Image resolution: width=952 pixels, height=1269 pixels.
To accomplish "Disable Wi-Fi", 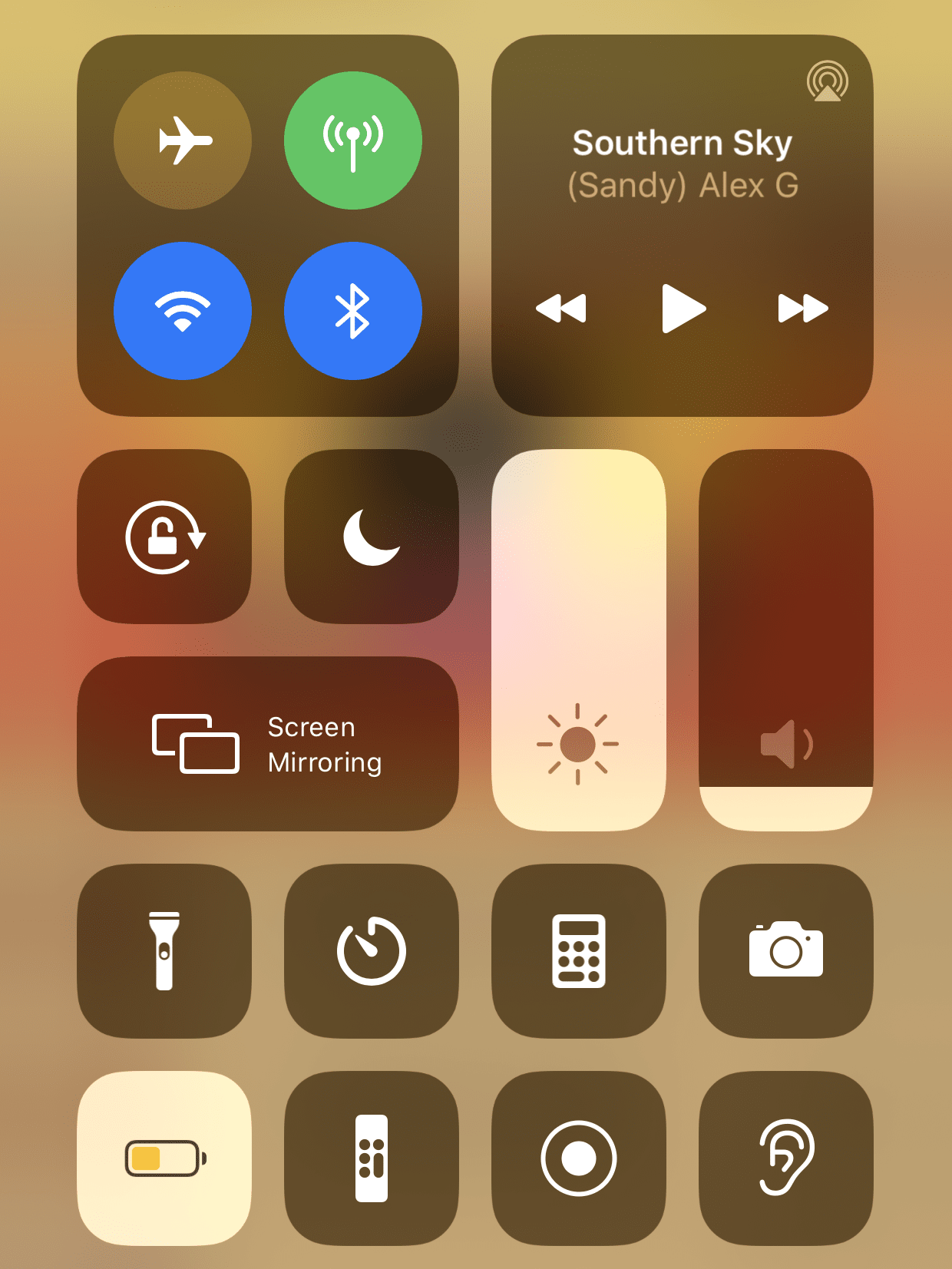I will [x=182, y=310].
